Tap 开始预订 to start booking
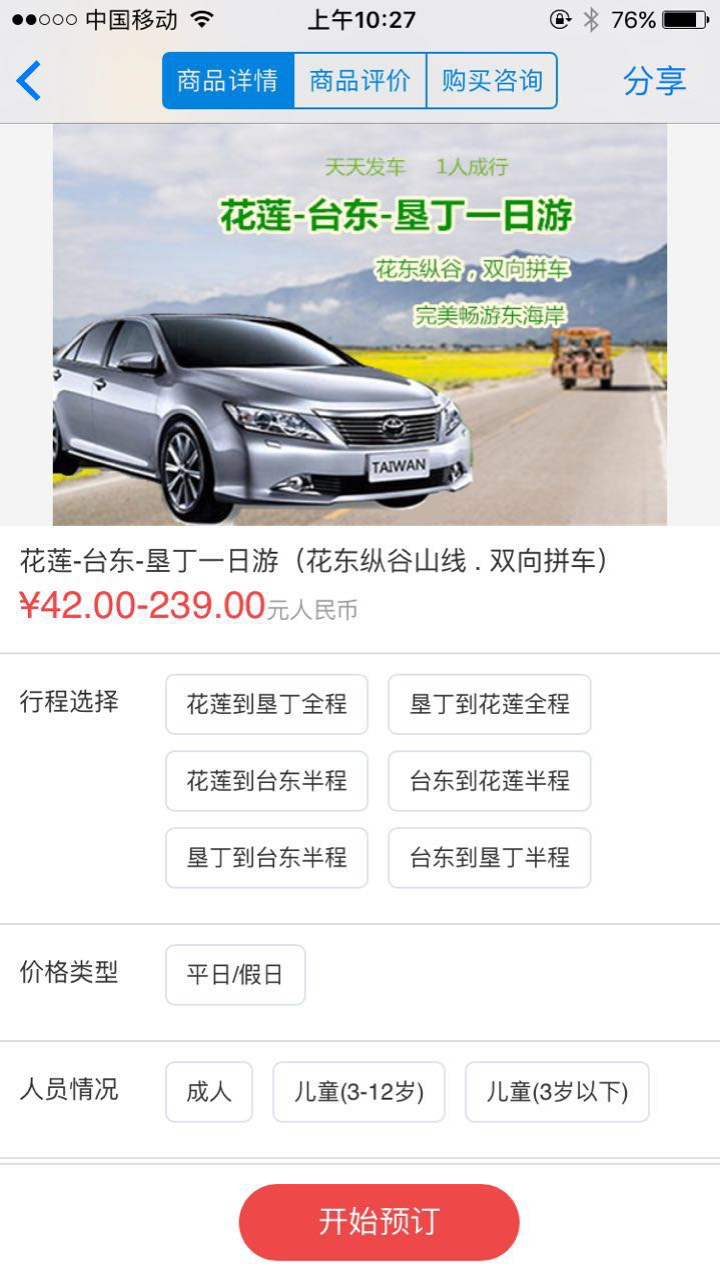The image size is (720, 1280). point(379,1222)
